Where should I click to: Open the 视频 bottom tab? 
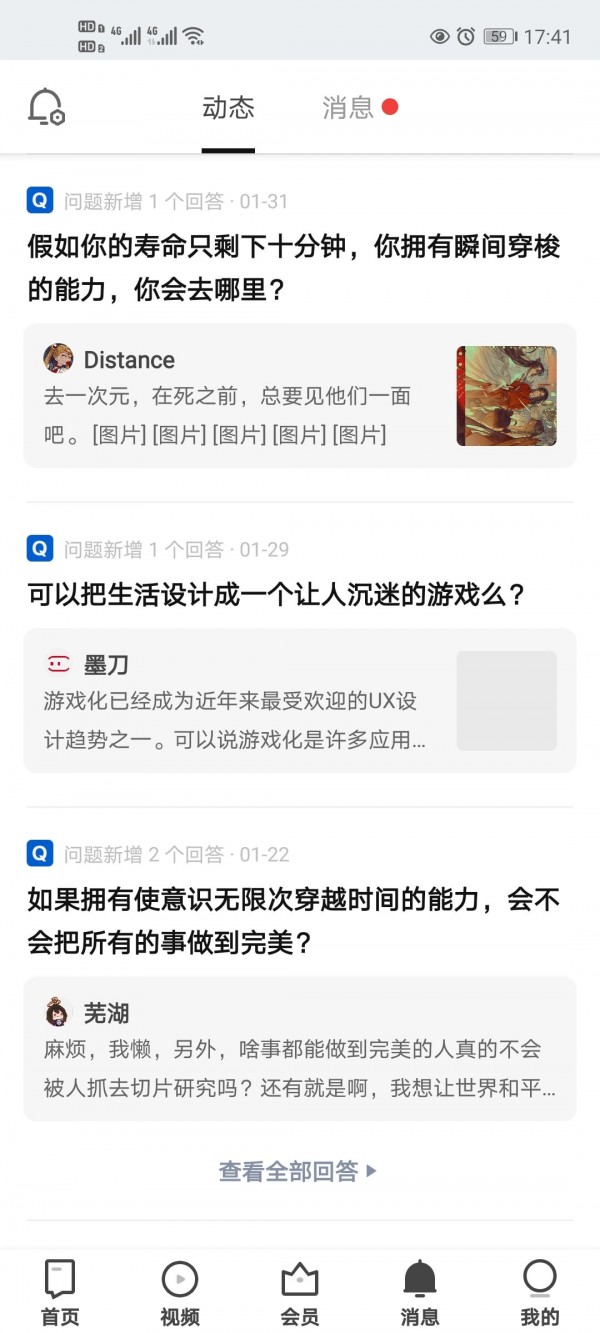click(180, 1292)
